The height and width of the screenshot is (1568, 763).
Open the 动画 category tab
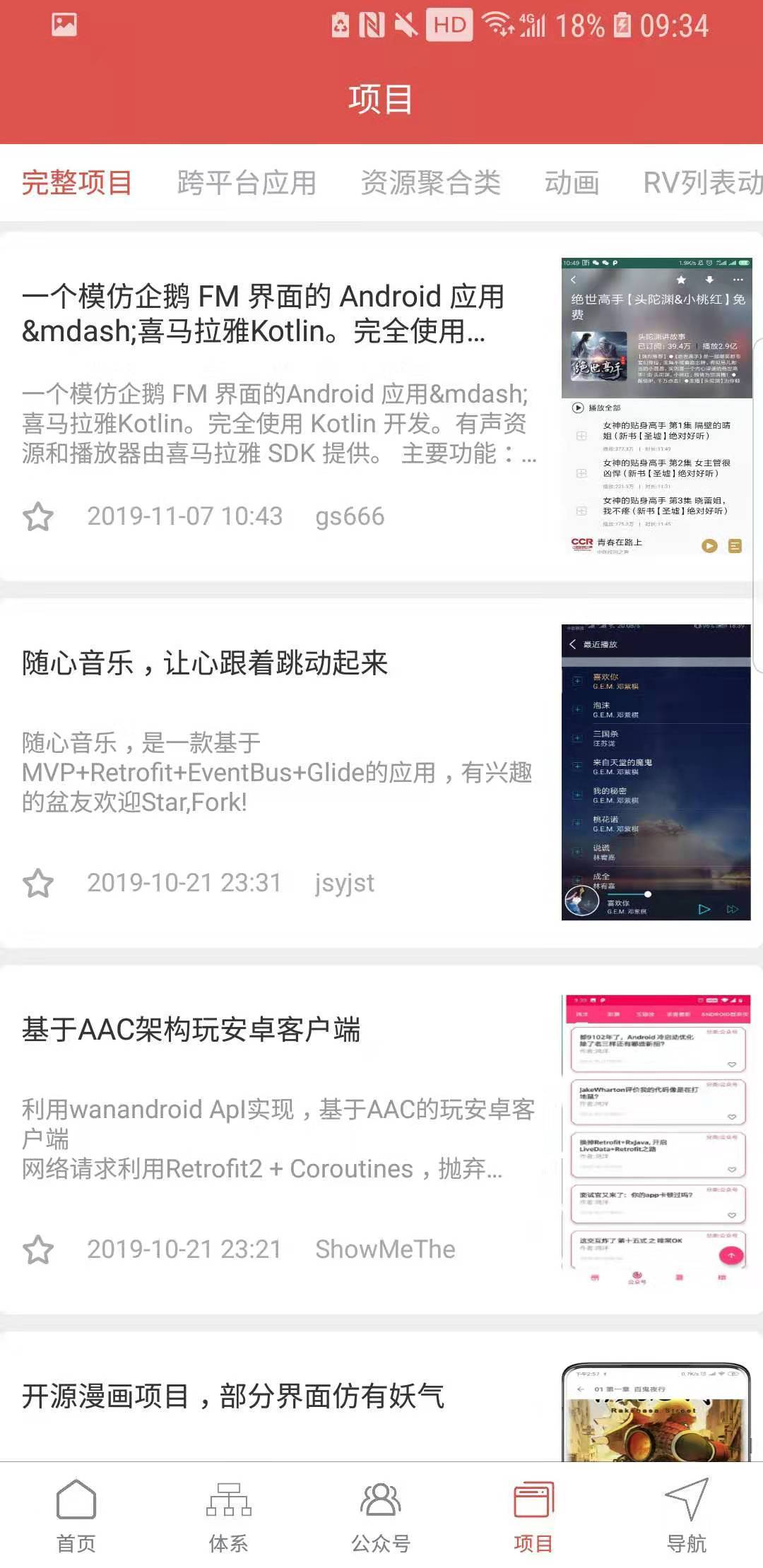click(572, 183)
